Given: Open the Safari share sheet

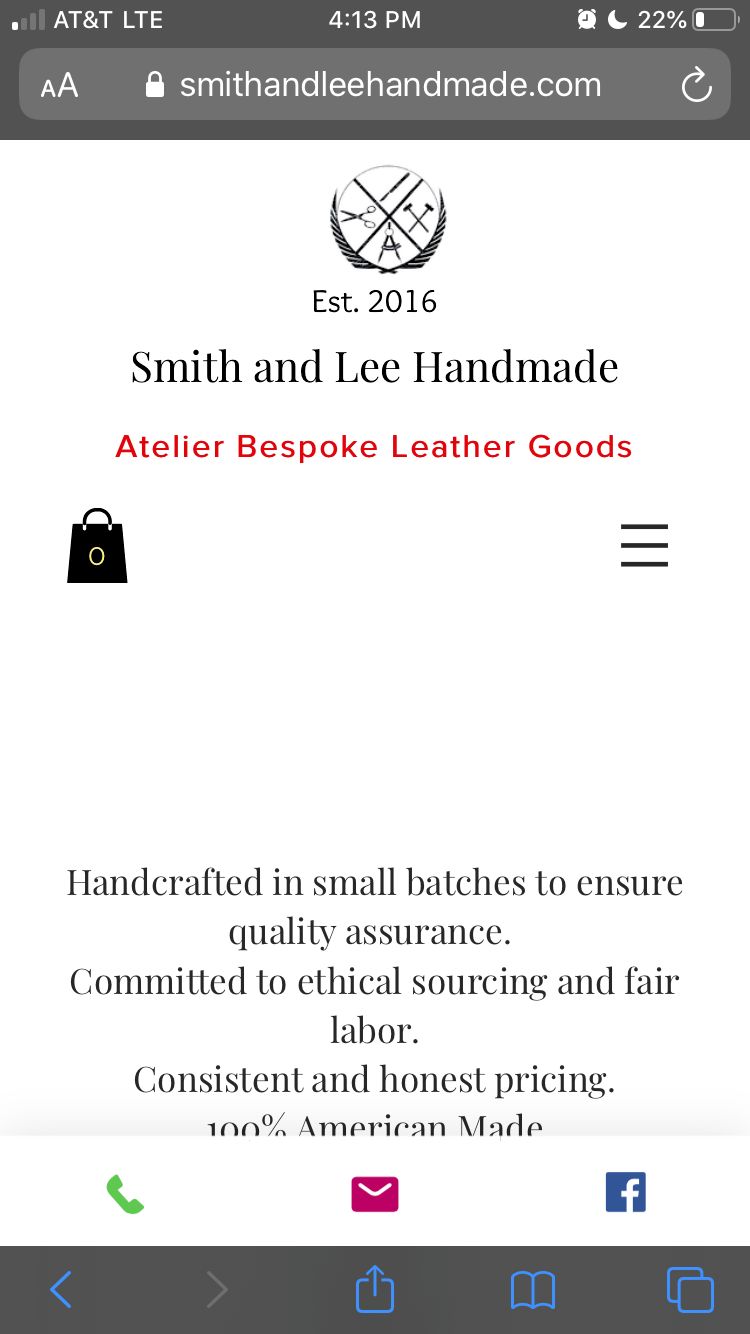Looking at the screenshot, I should [375, 1289].
